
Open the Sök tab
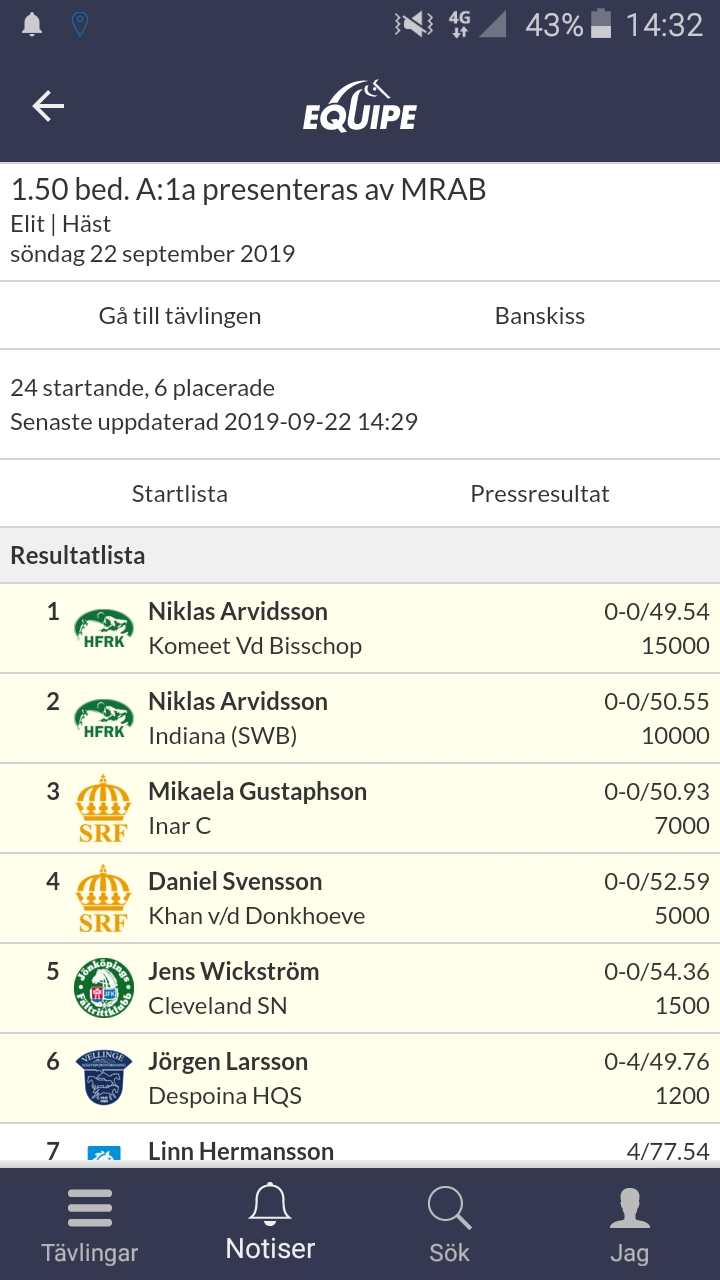450,1224
